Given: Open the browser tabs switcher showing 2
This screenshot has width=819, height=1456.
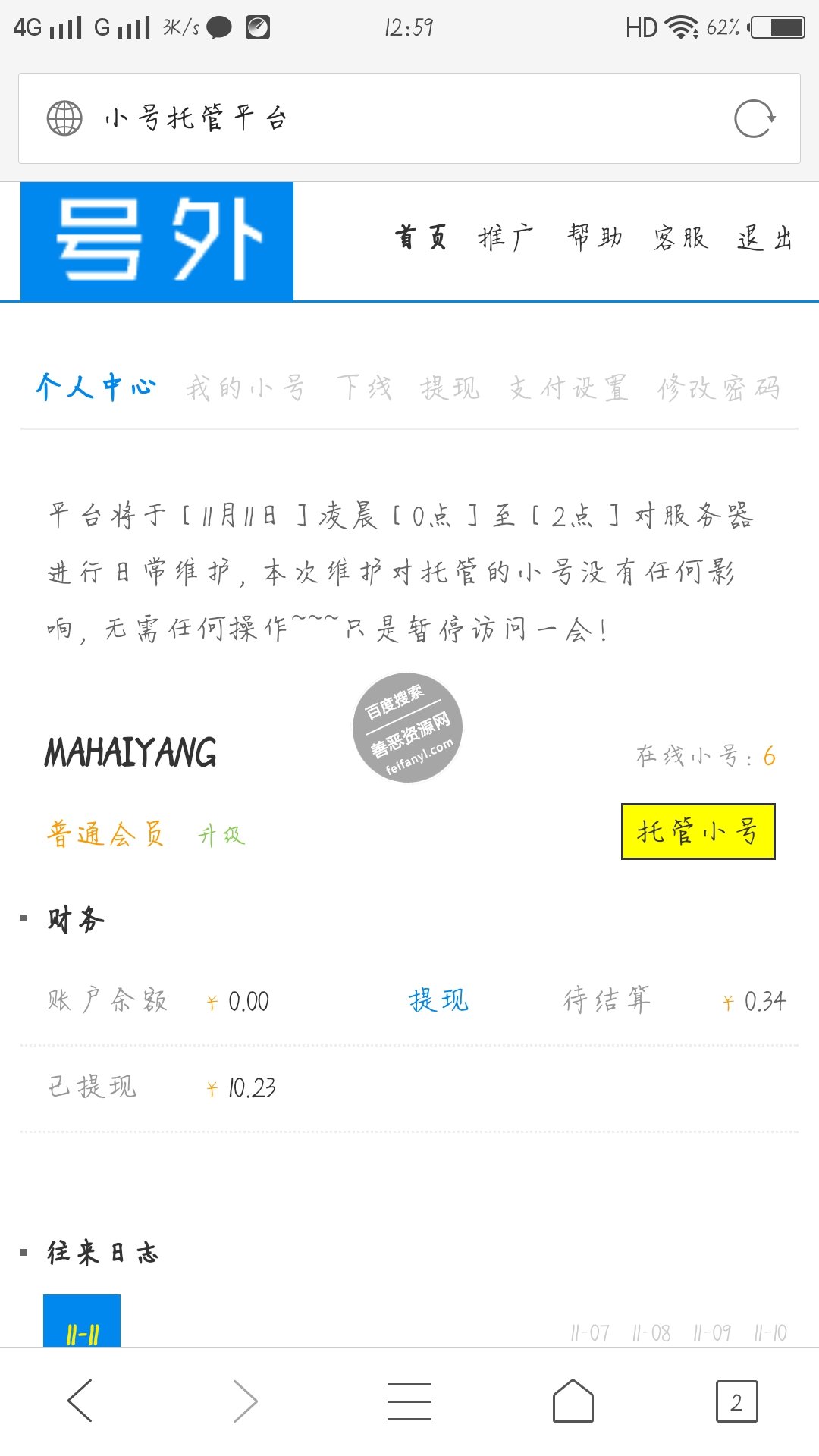Looking at the screenshot, I should (x=736, y=1401).
